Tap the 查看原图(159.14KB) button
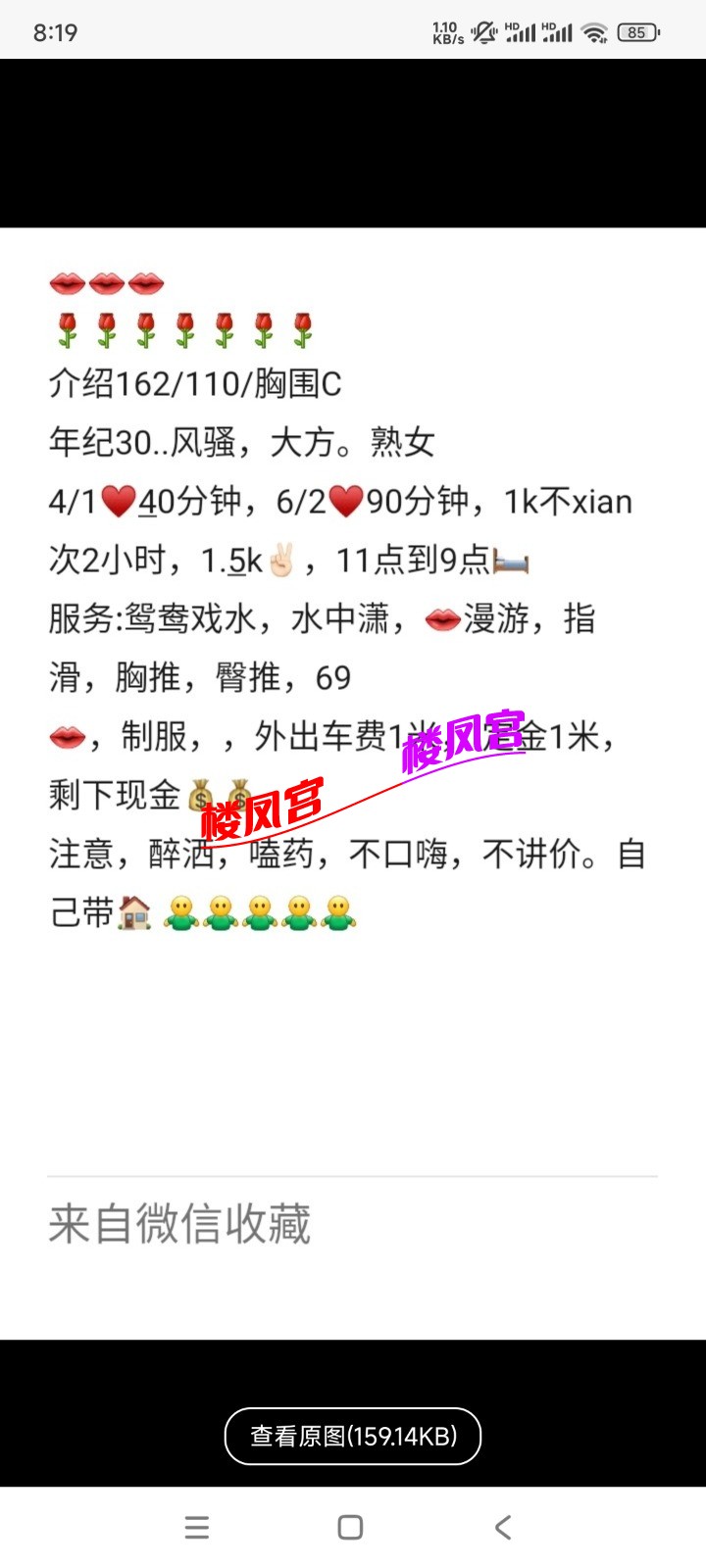 point(353,1436)
